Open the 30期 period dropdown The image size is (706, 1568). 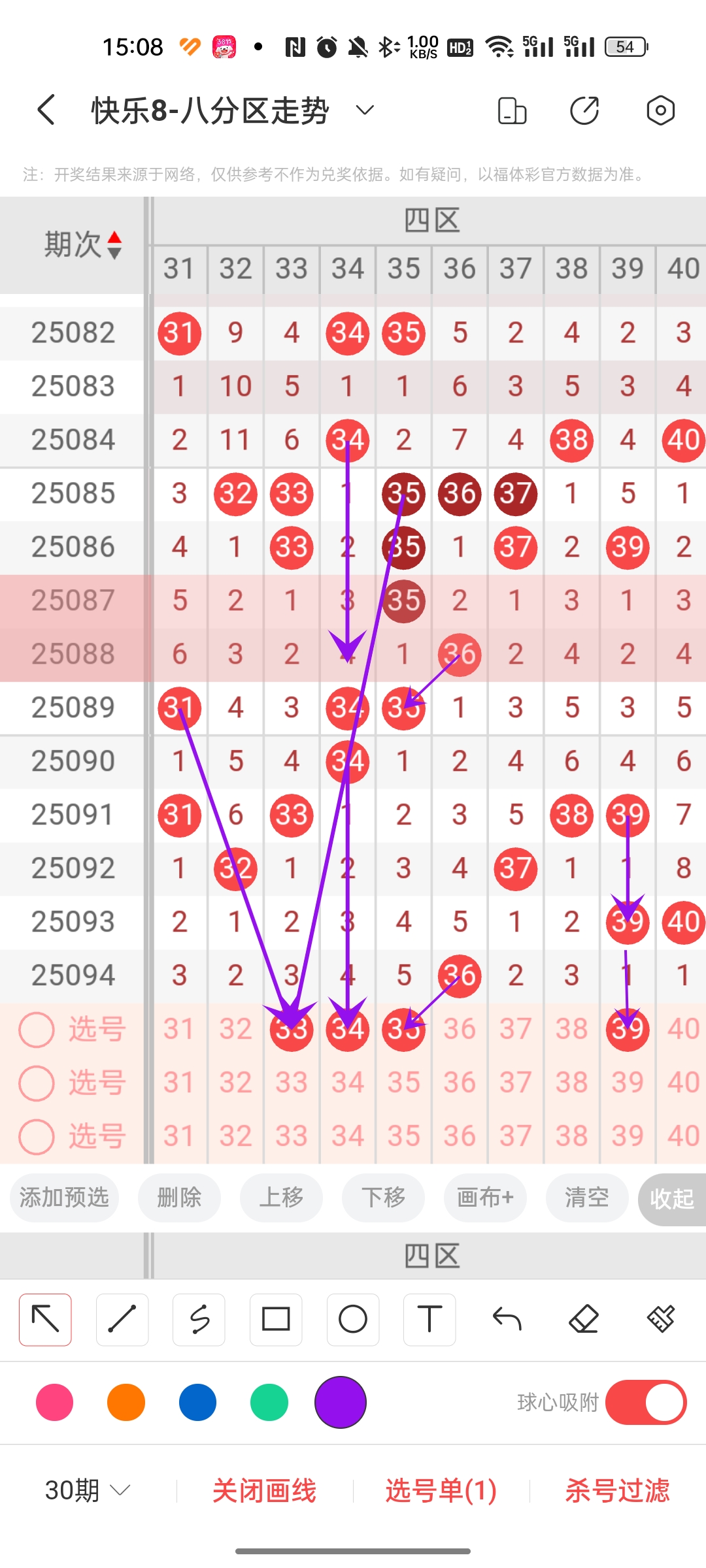[x=88, y=1490]
